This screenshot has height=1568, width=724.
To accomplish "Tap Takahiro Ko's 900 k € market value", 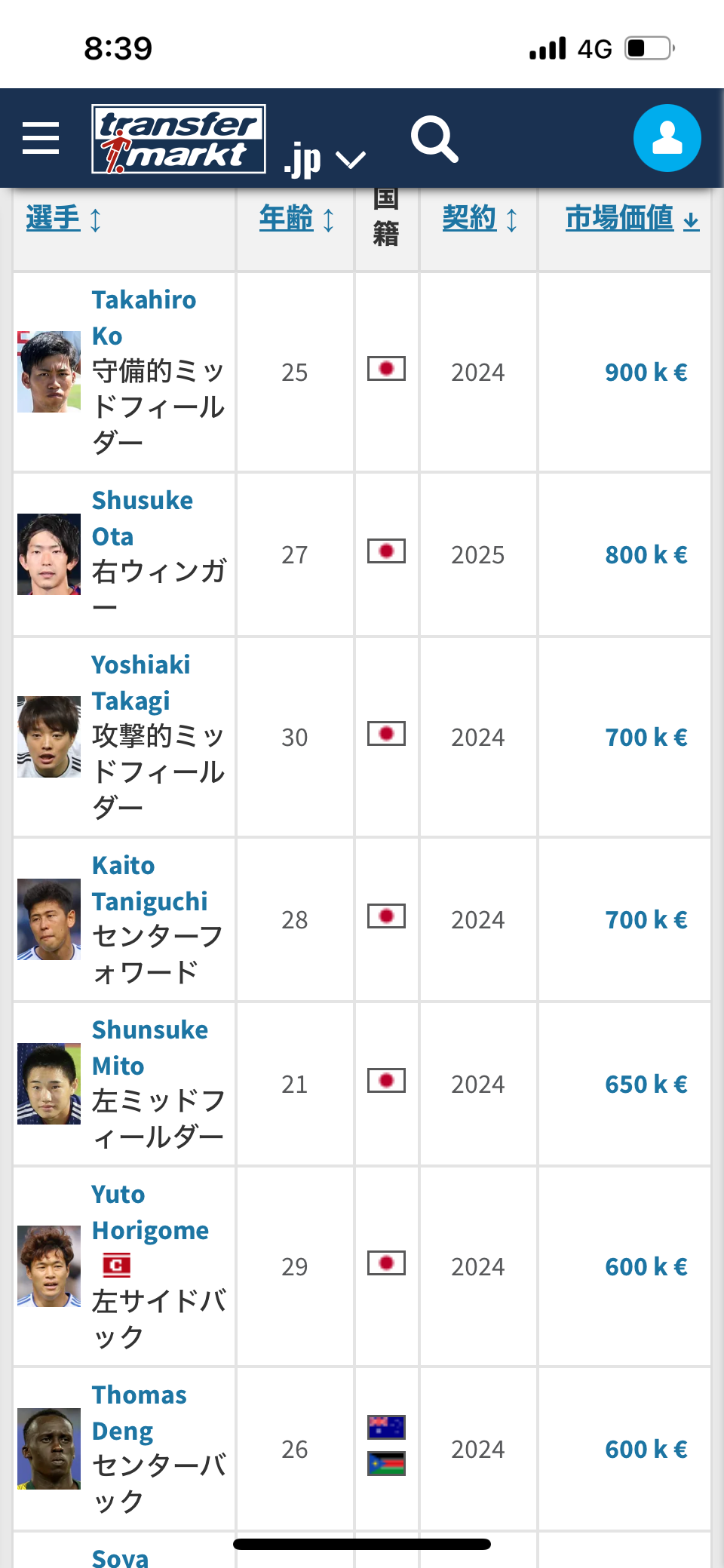I will pos(646,373).
